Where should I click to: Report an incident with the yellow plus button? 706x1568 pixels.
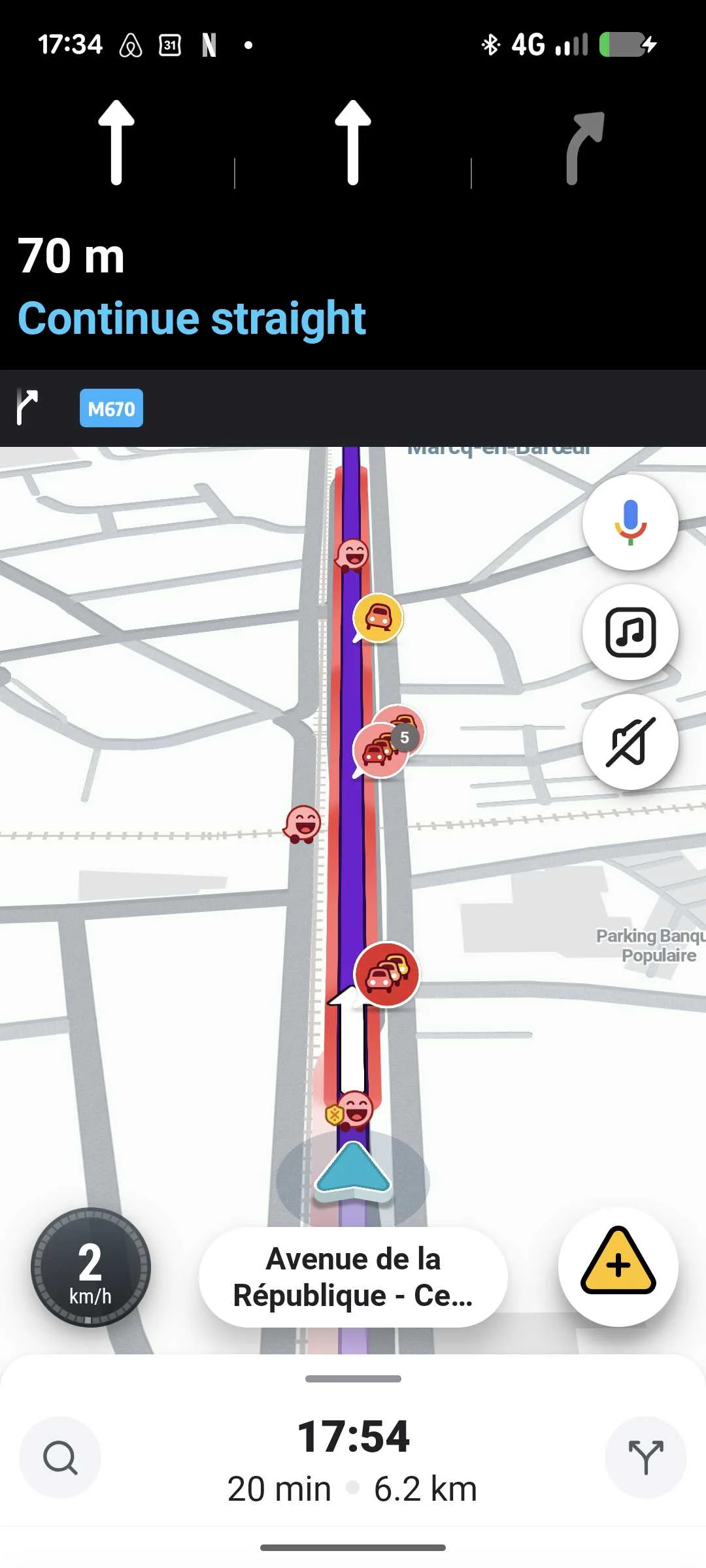click(618, 1267)
